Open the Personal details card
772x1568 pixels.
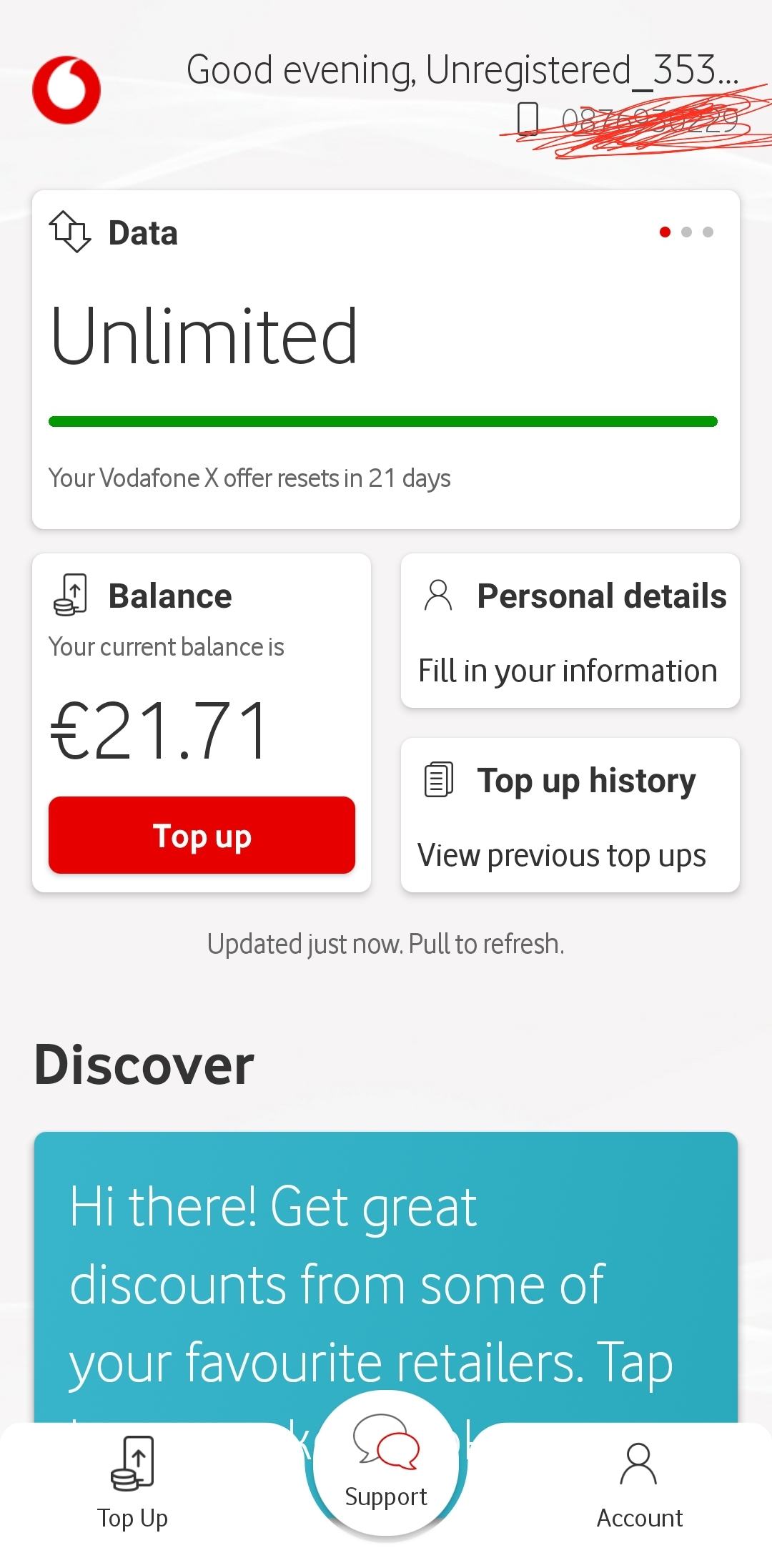point(570,631)
